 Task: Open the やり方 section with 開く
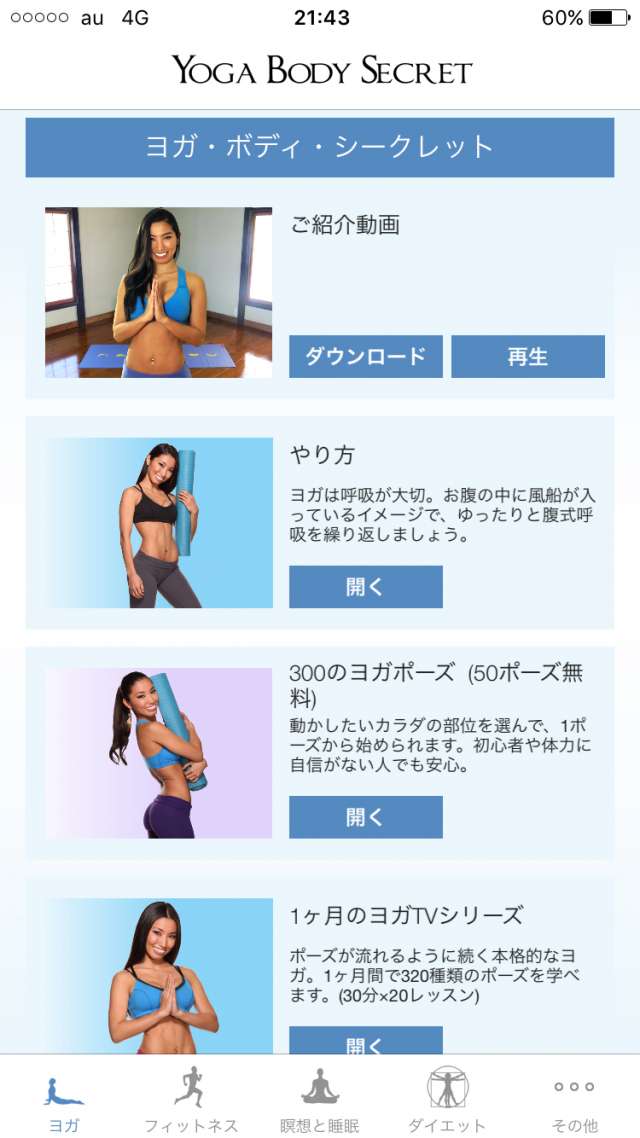coord(365,587)
